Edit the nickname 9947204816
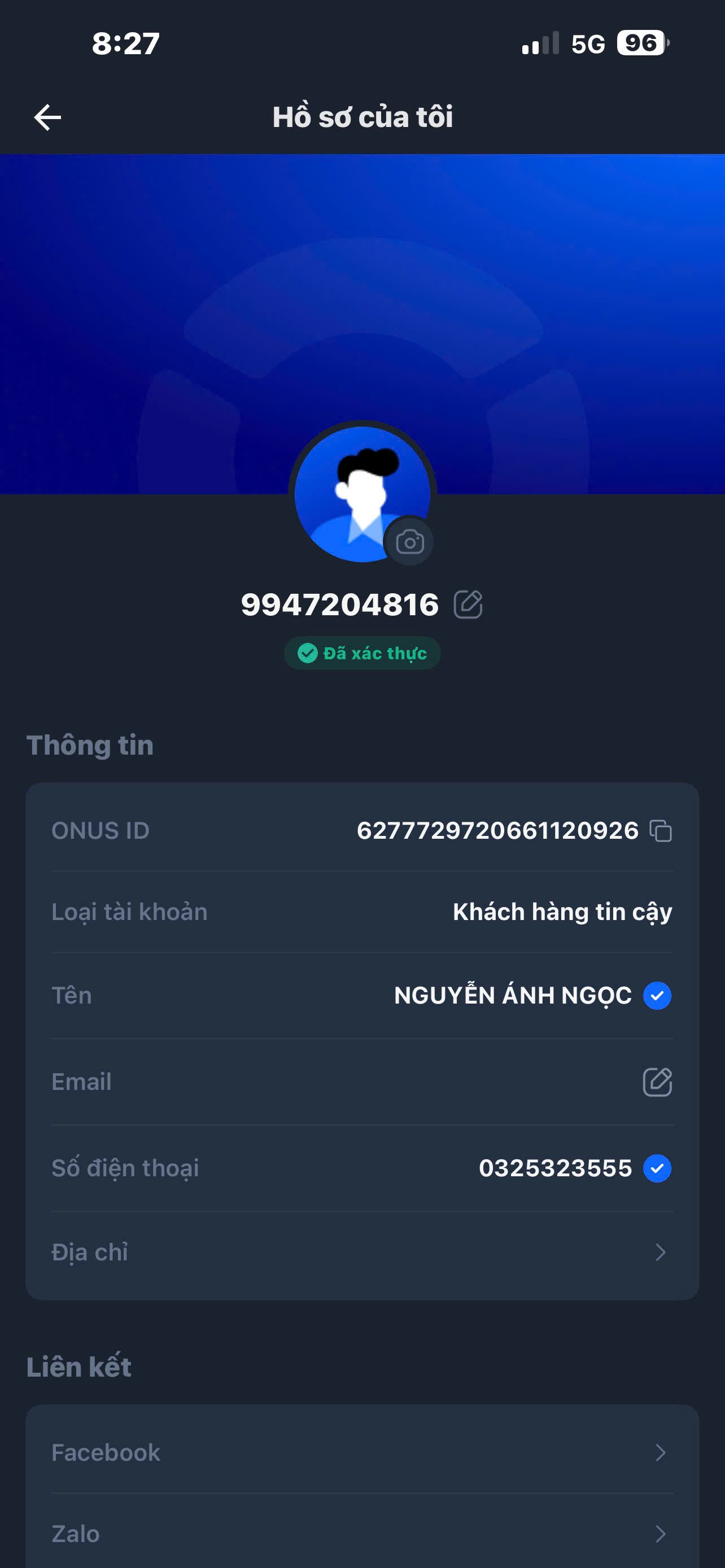The image size is (725, 1568). 468,605
